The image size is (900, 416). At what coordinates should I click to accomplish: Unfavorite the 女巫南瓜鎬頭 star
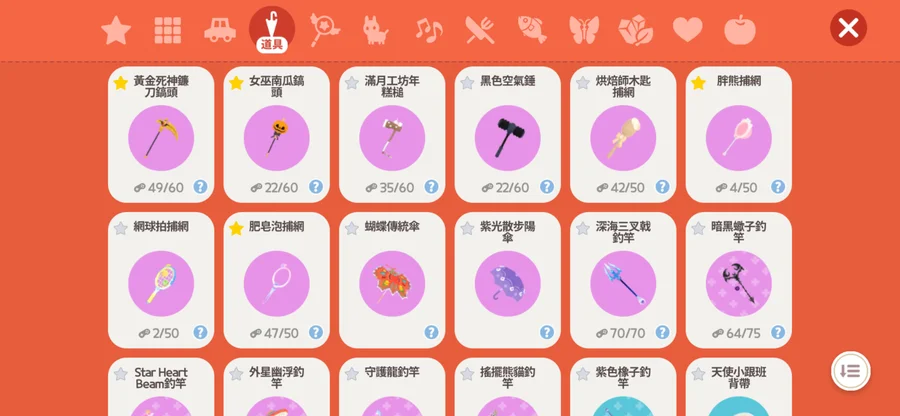(236, 83)
